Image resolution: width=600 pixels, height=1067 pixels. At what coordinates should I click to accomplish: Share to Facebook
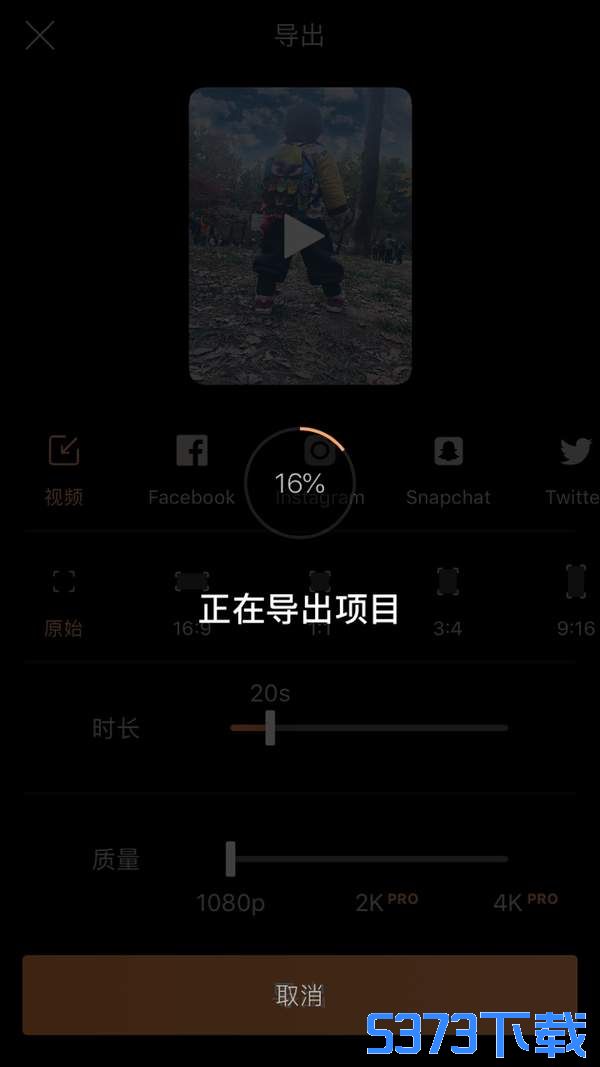191,468
